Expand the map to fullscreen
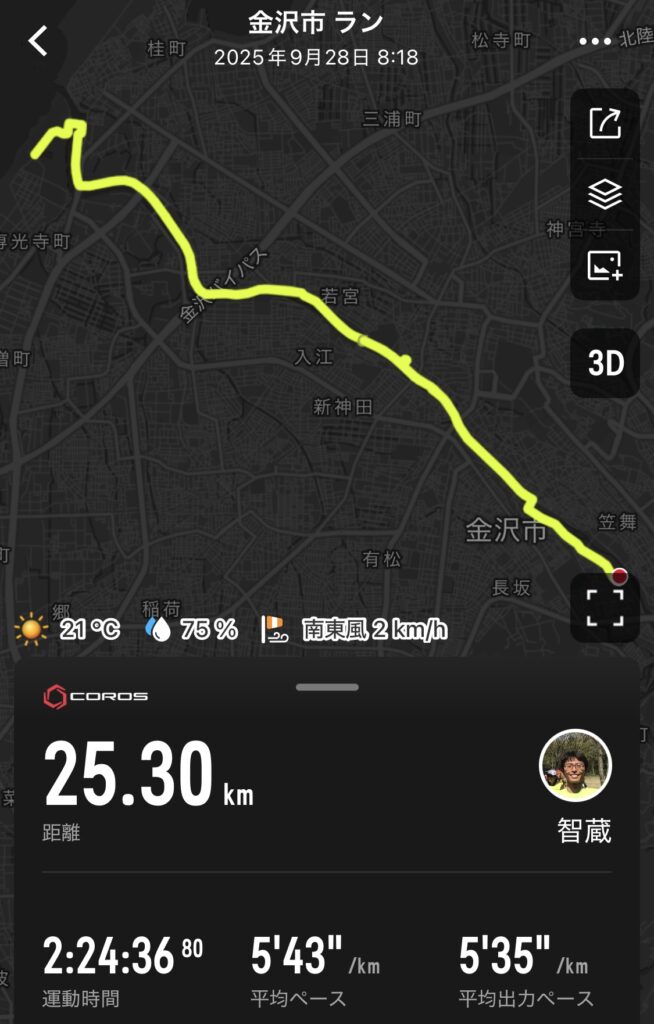This screenshot has width=654, height=1024. [605, 607]
